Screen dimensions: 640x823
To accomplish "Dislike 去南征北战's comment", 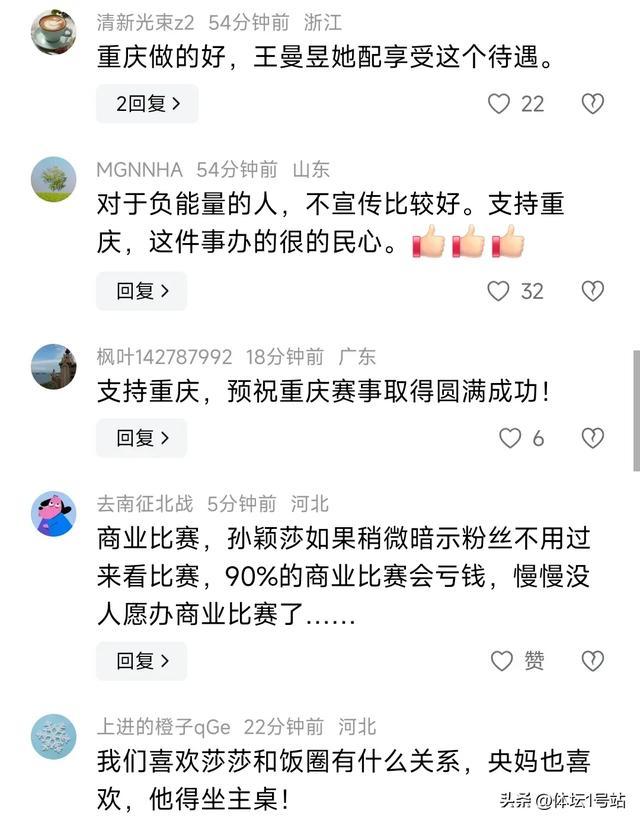I will click(x=593, y=661).
